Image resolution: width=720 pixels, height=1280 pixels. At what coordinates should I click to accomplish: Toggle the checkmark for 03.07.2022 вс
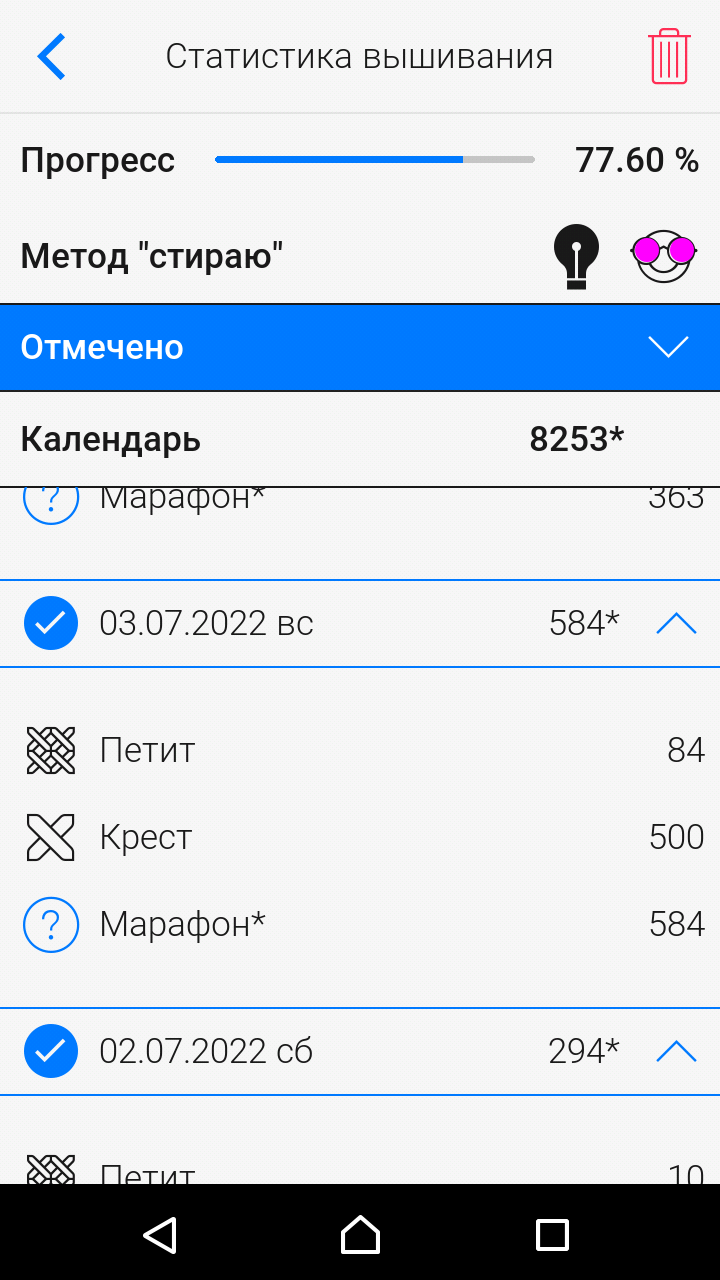coord(51,623)
